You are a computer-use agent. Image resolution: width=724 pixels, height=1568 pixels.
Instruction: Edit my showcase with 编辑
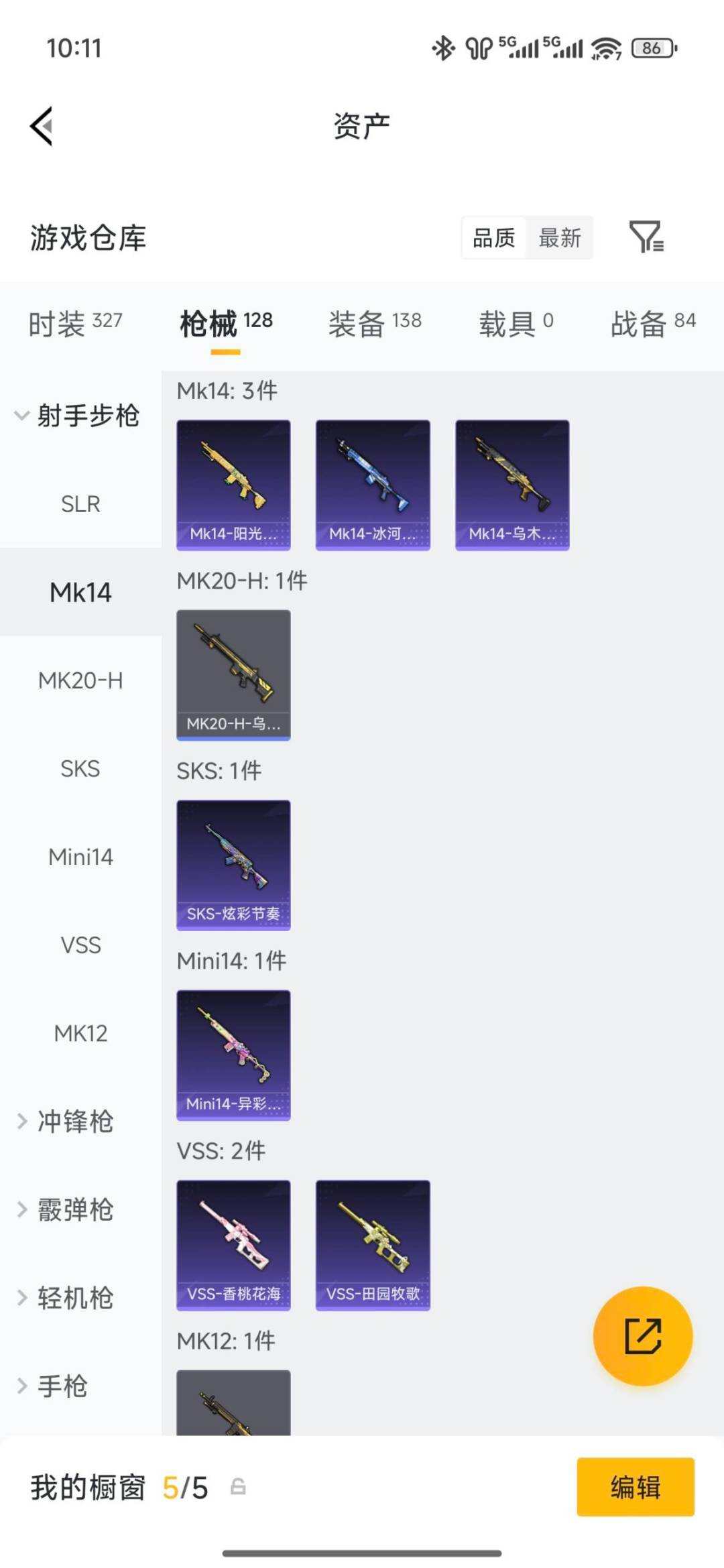click(x=635, y=1487)
